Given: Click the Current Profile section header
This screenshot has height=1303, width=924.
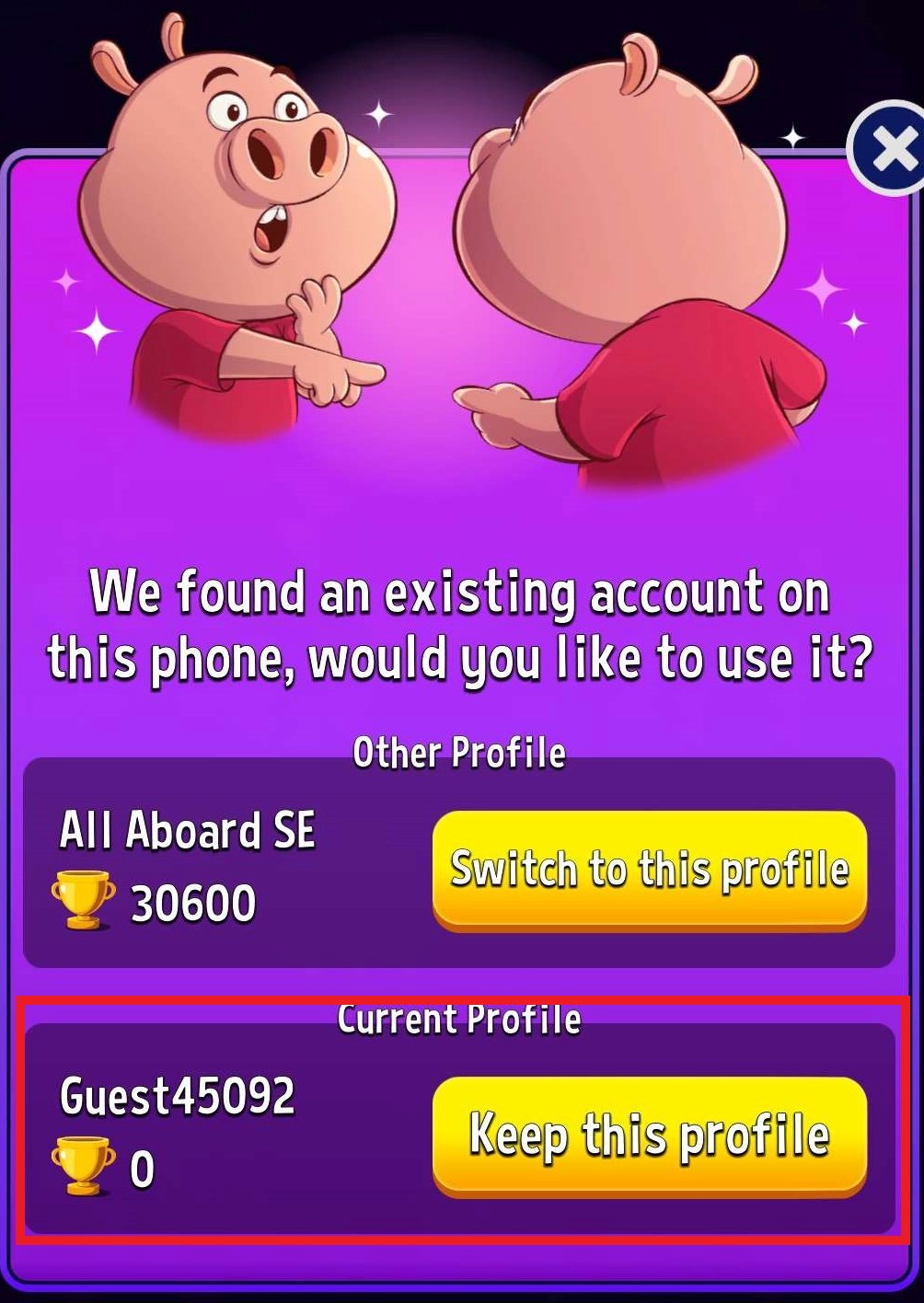Looking at the screenshot, I should pyautogui.click(x=460, y=1017).
